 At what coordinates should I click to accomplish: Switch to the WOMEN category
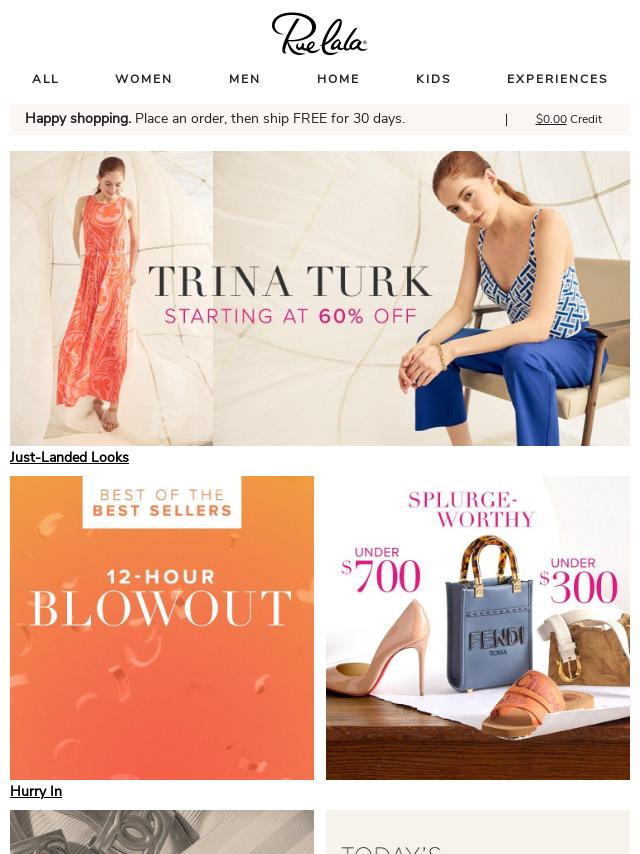[x=143, y=79]
